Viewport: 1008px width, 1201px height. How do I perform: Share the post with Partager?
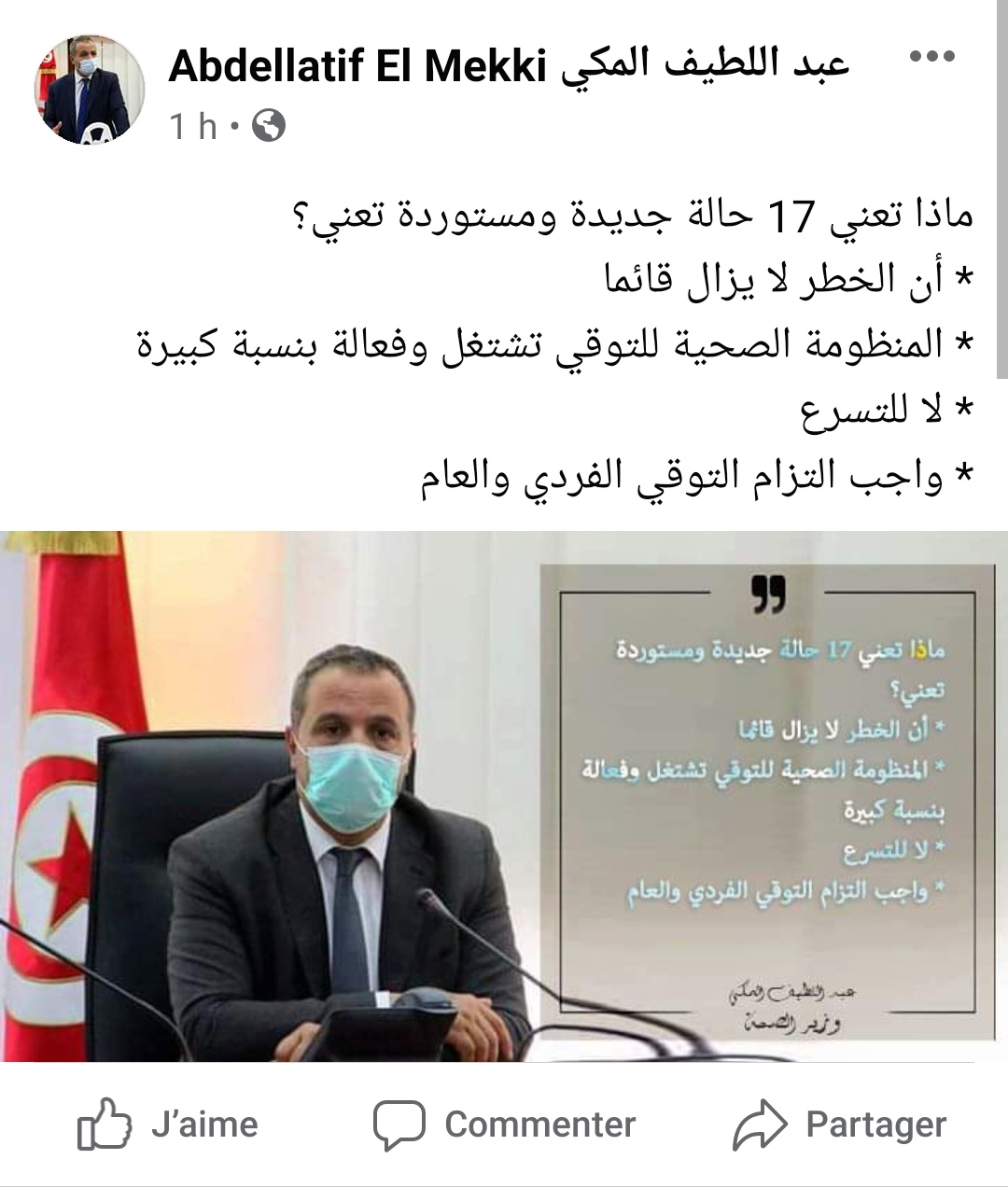(840, 1124)
